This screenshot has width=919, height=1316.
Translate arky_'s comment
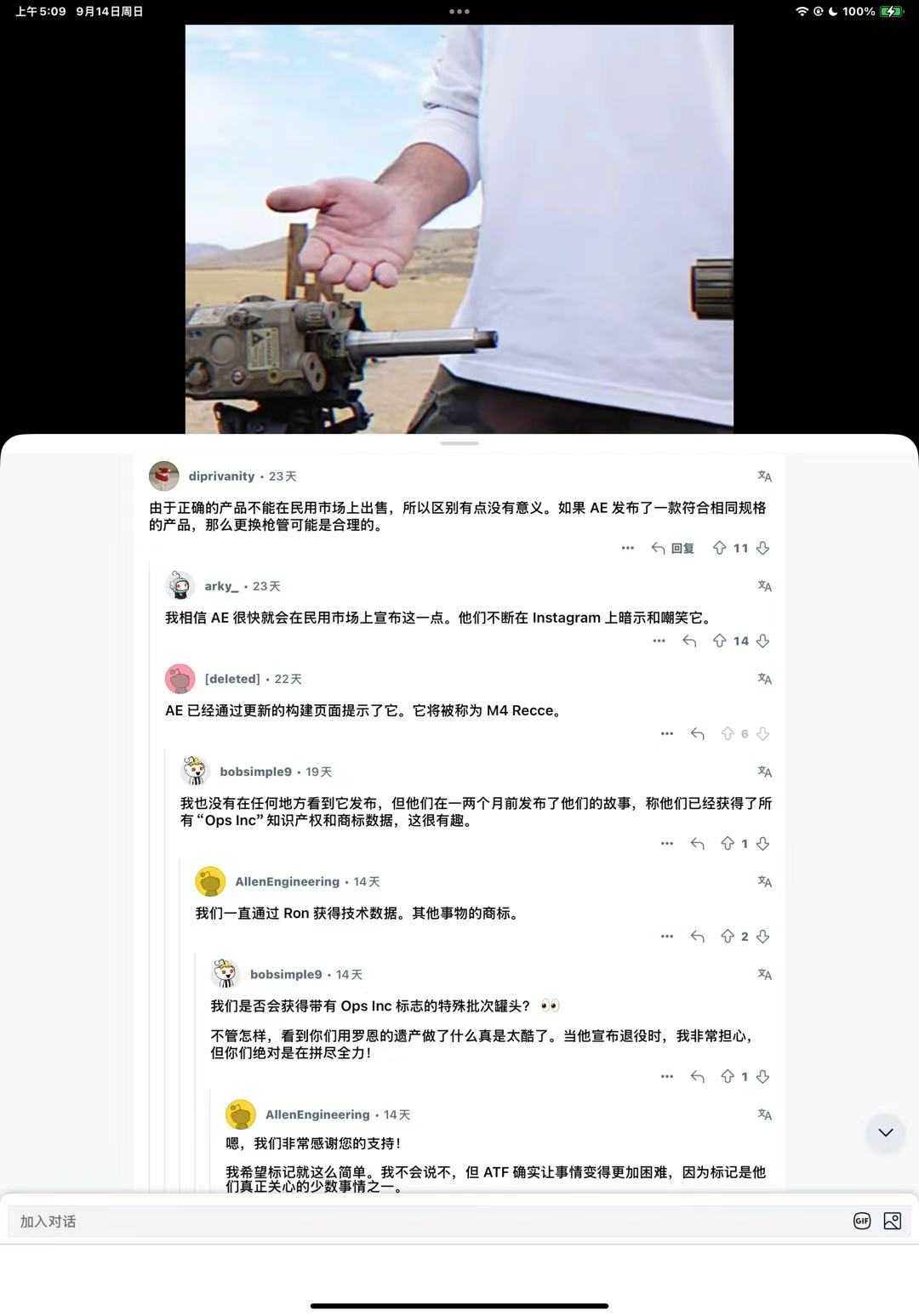(764, 586)
